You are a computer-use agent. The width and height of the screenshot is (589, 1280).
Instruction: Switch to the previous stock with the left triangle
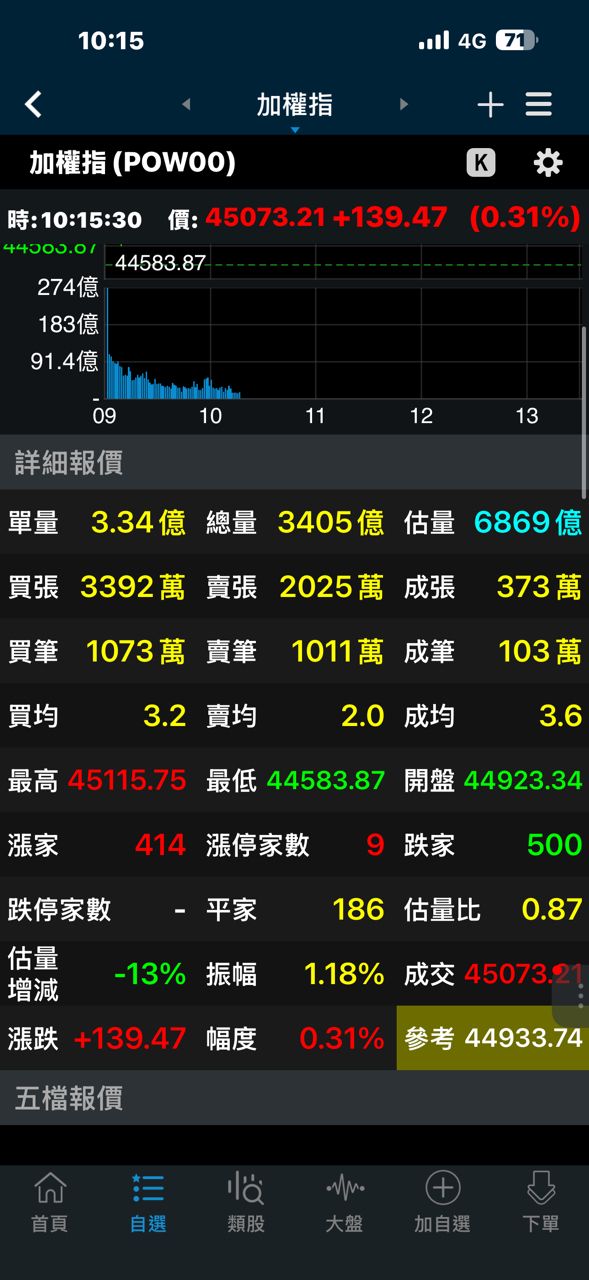click(186, 104)
